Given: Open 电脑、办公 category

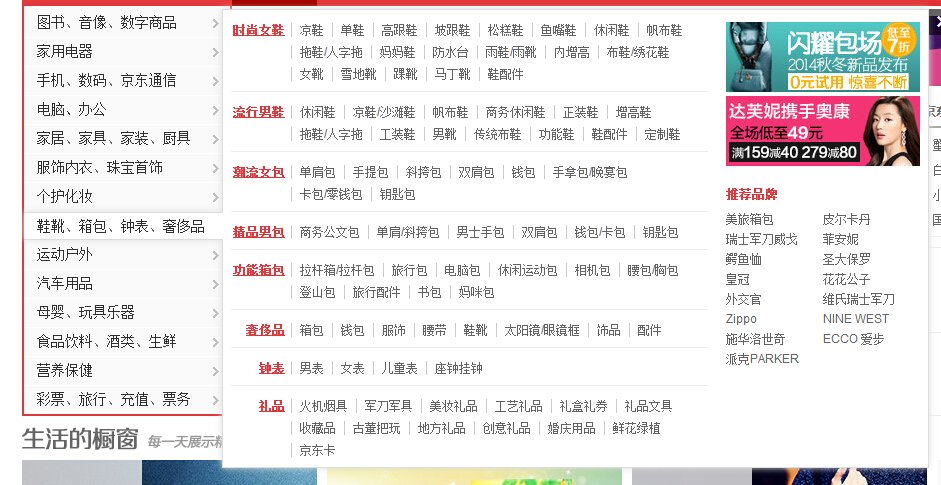Looking at the screenshot, I should click(x=71, y=109).
